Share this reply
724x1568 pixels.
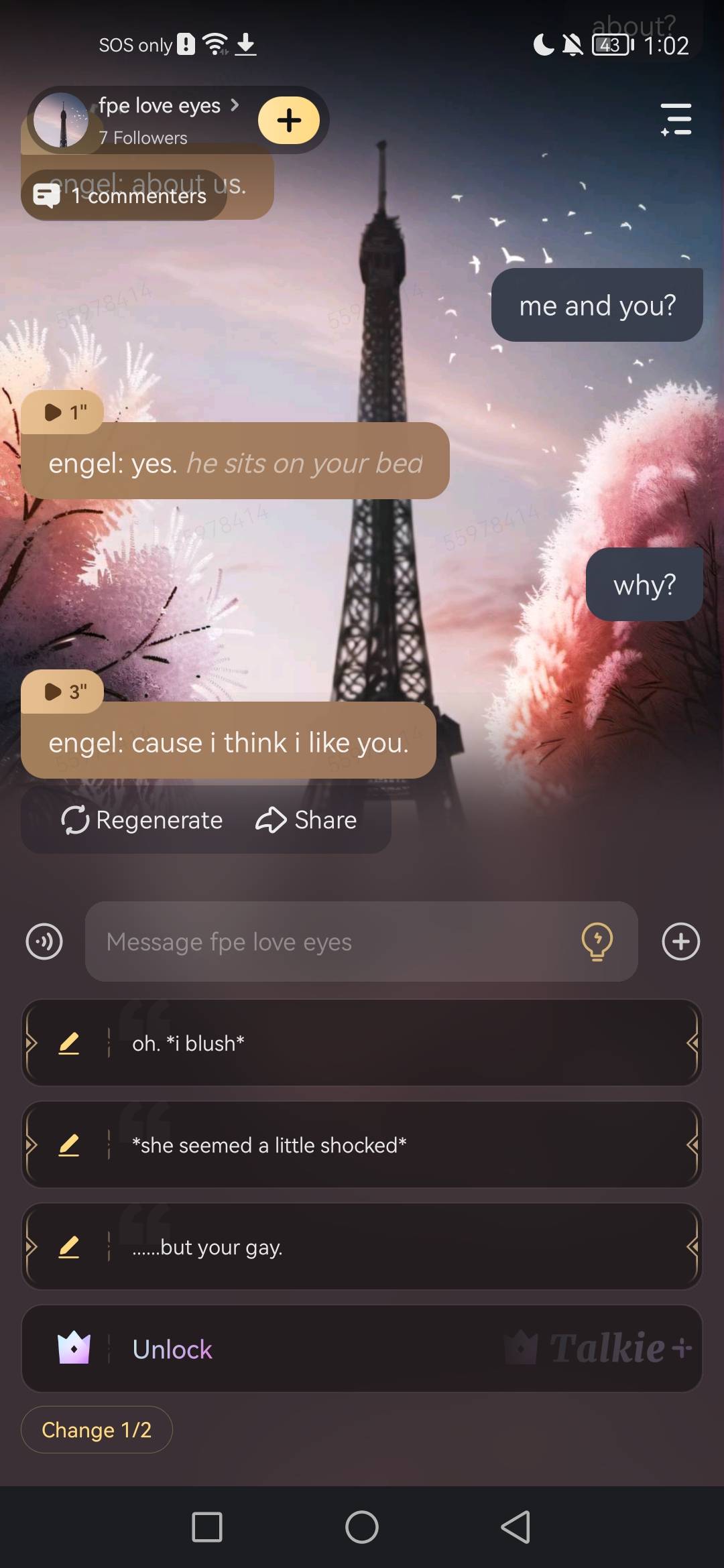tap(306, 820)
